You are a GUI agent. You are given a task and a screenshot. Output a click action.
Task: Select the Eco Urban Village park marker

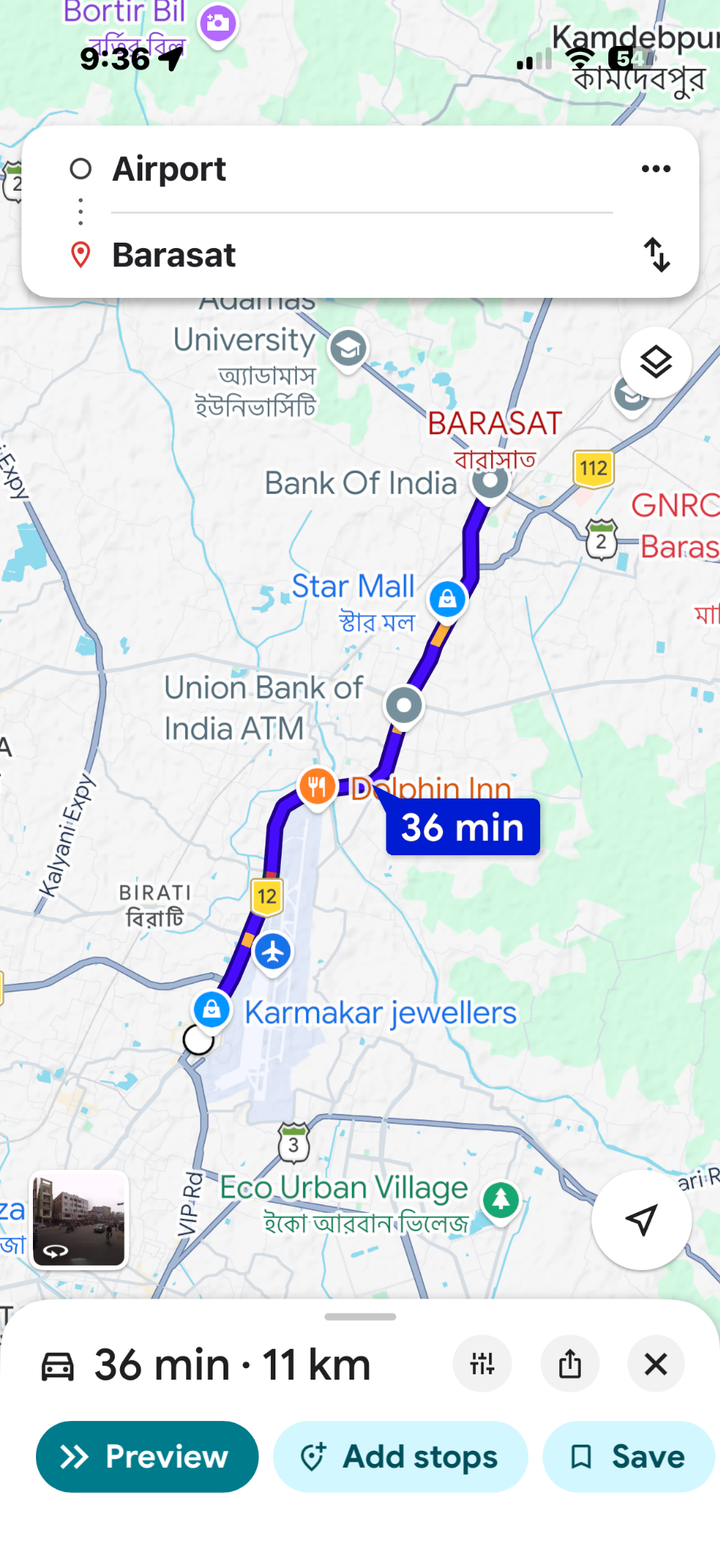click(501, 1199)
